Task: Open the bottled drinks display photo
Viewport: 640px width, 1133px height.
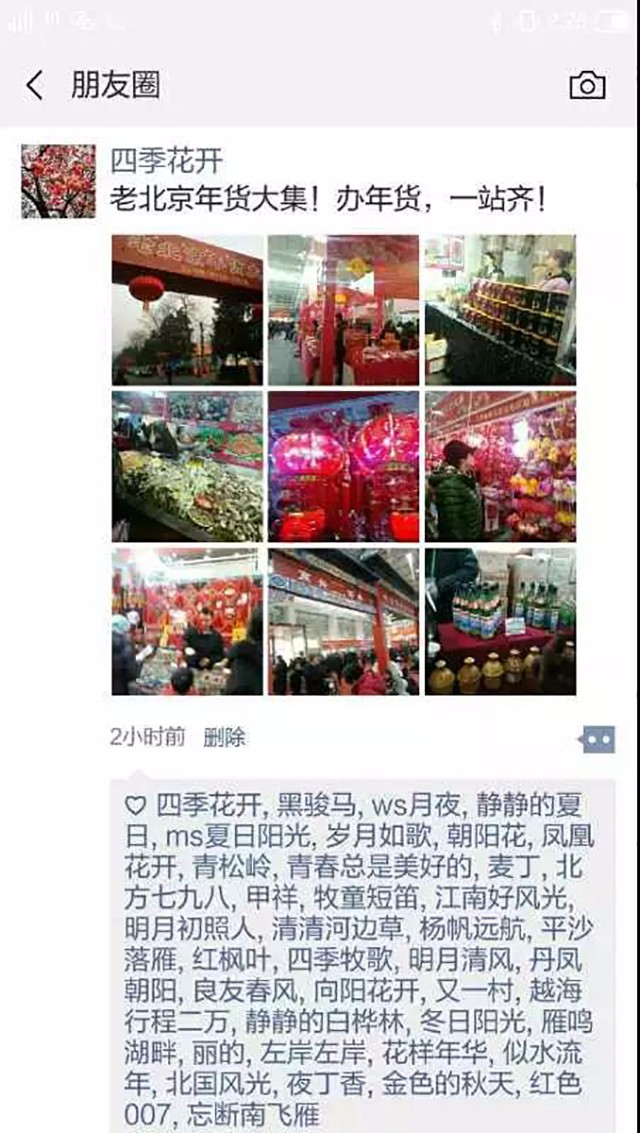Action: [500, 621]
